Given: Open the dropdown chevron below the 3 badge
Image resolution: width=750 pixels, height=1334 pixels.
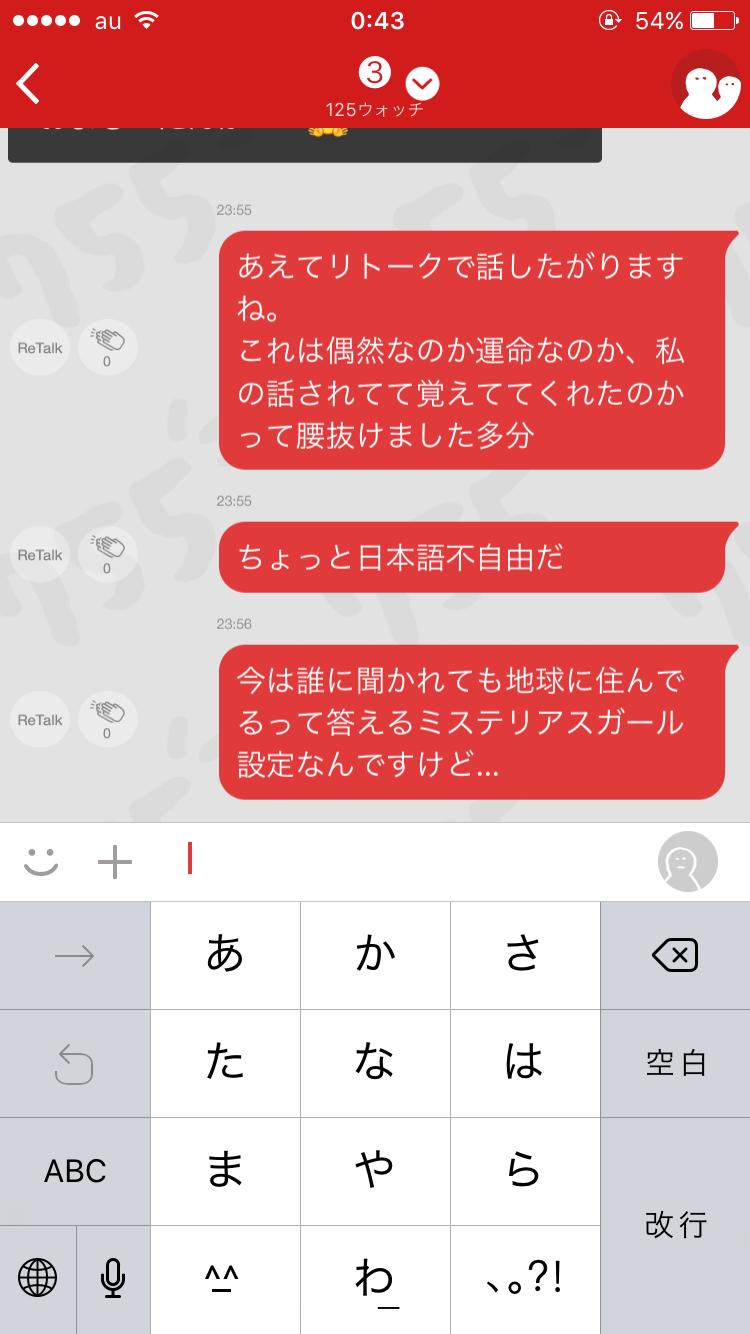Looking at the screenshot, I should coord(421,84).
